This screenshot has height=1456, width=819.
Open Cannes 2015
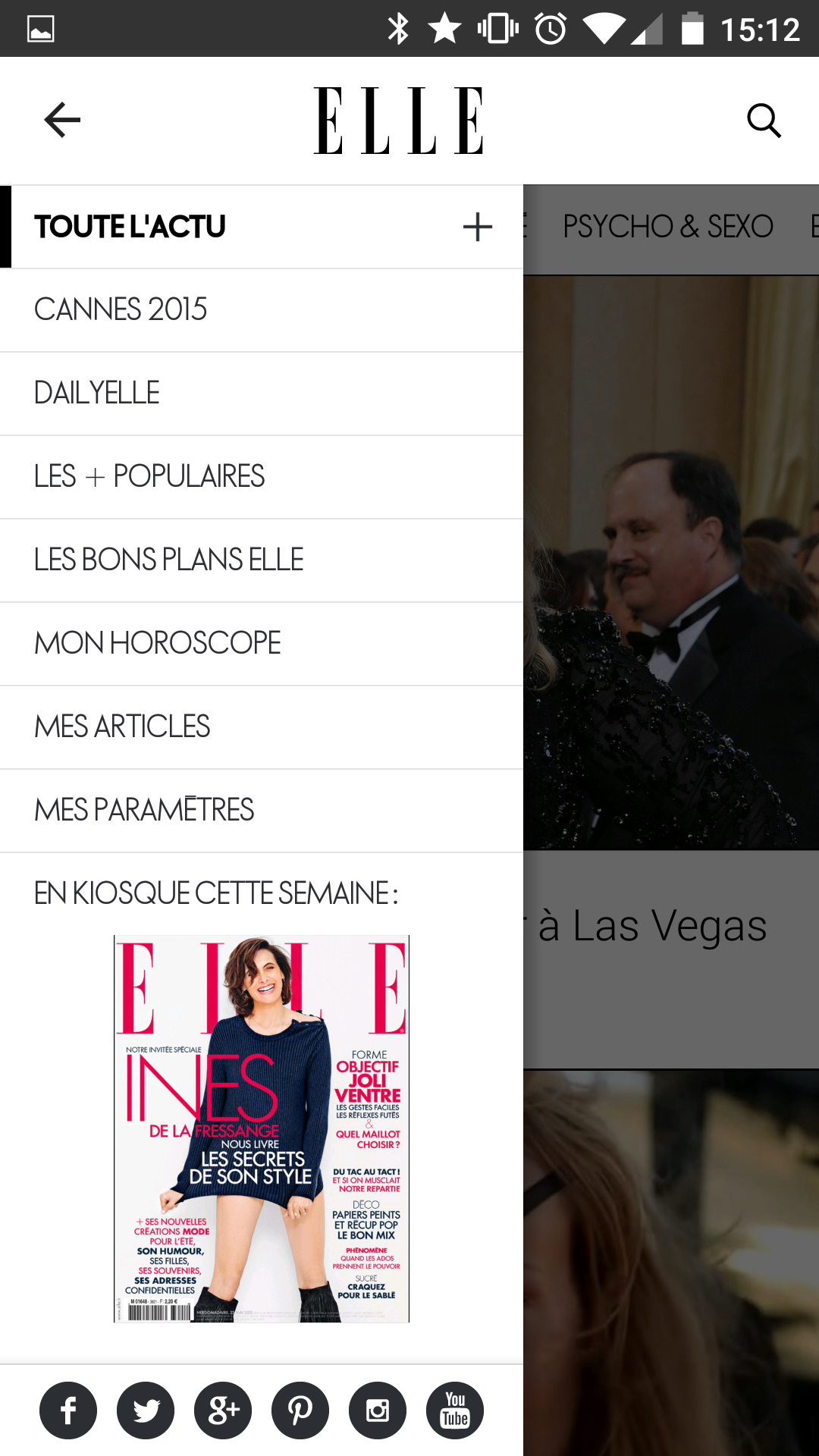262,310
